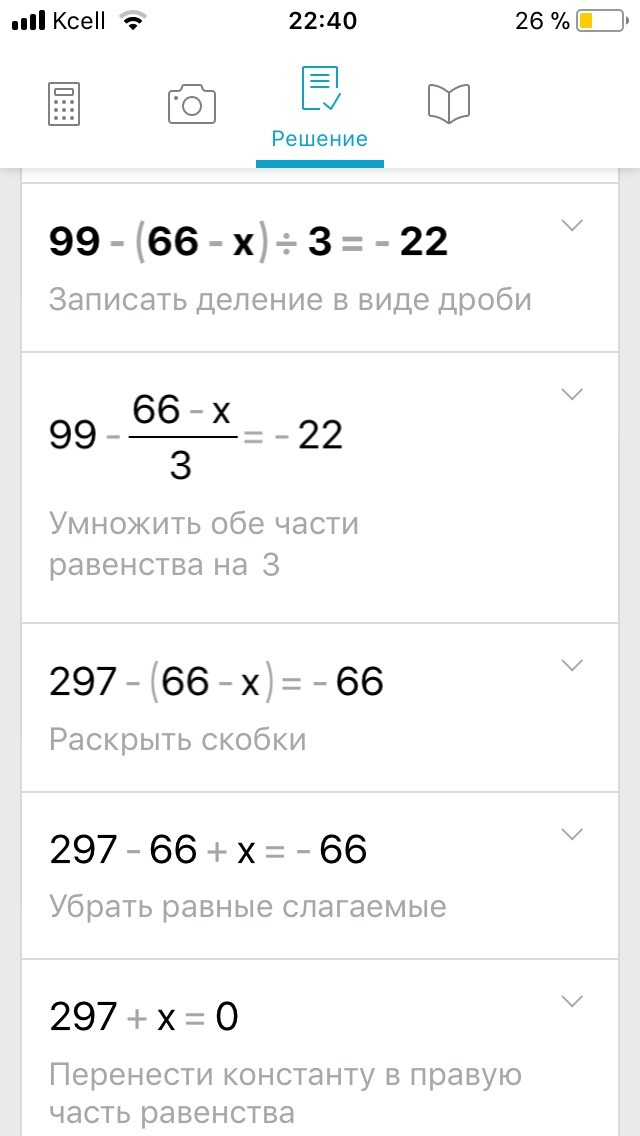Screen dimensions: 640x1136
Task: Open the camera tab
Action: click(192, 104)
